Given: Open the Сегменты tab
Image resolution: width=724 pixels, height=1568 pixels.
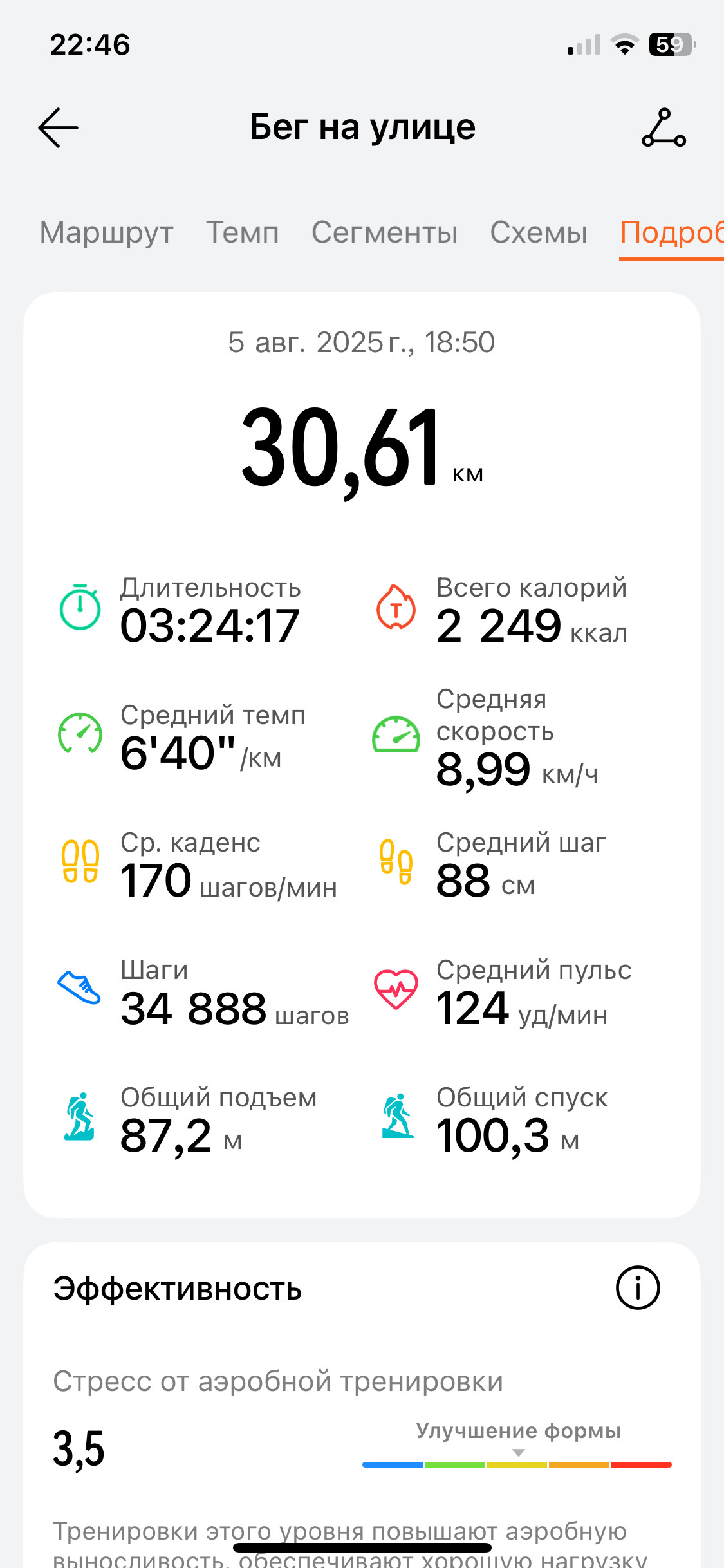Looking at the screenshot, I should pyautogui.click(x=385, y=232).
